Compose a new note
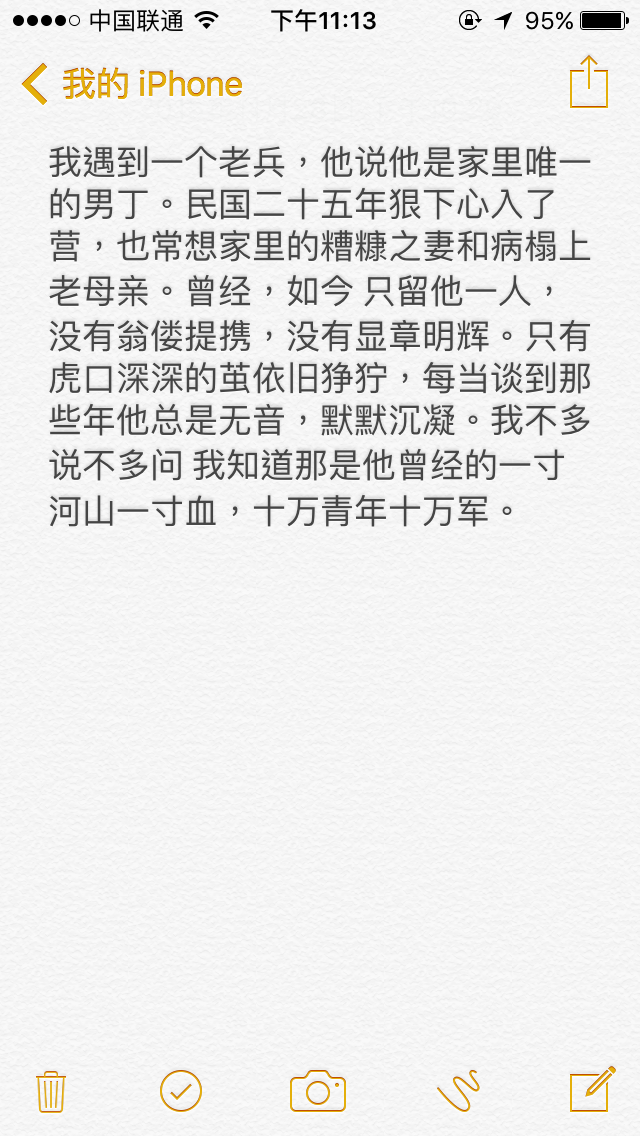640x1136 pixels. [591, 1088]
